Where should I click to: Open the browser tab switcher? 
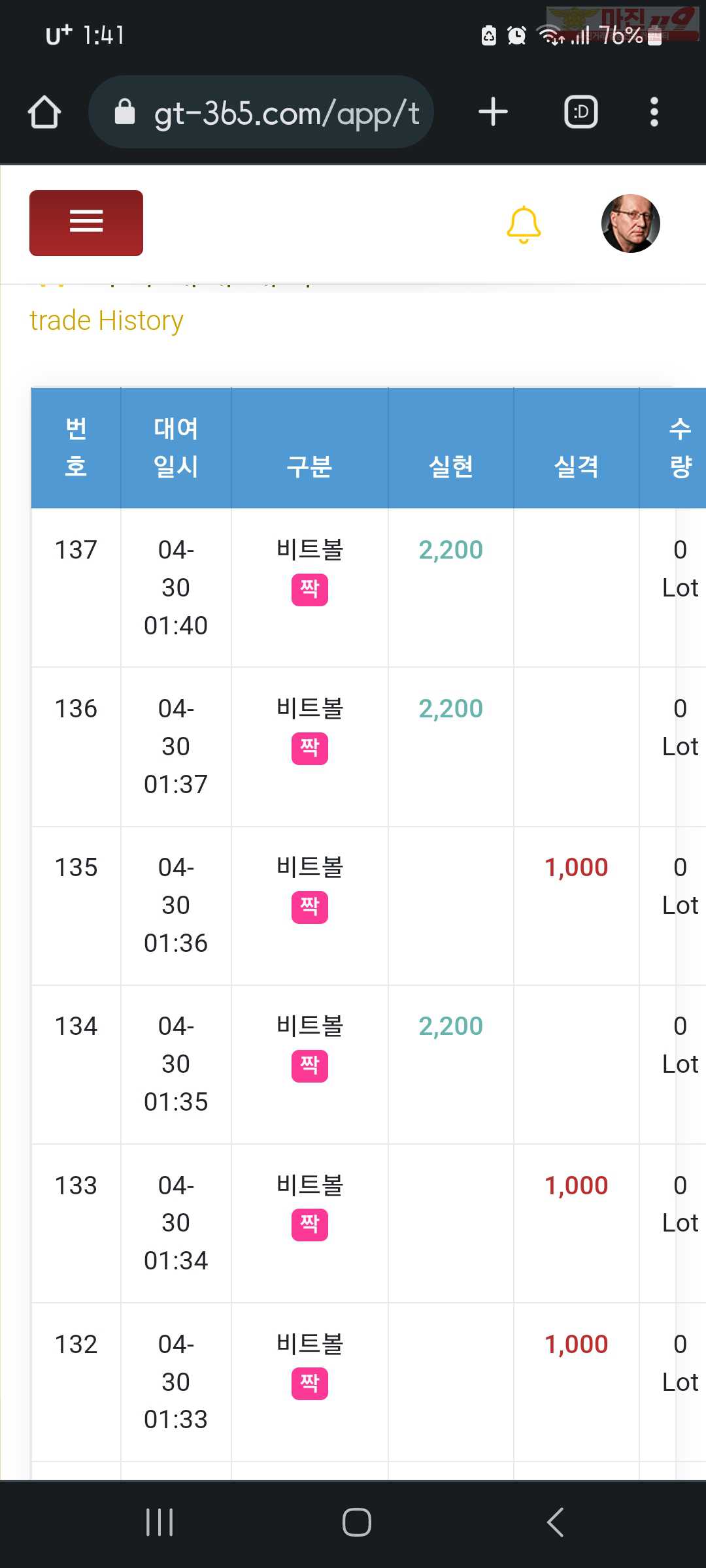click(x=581, y=112)
